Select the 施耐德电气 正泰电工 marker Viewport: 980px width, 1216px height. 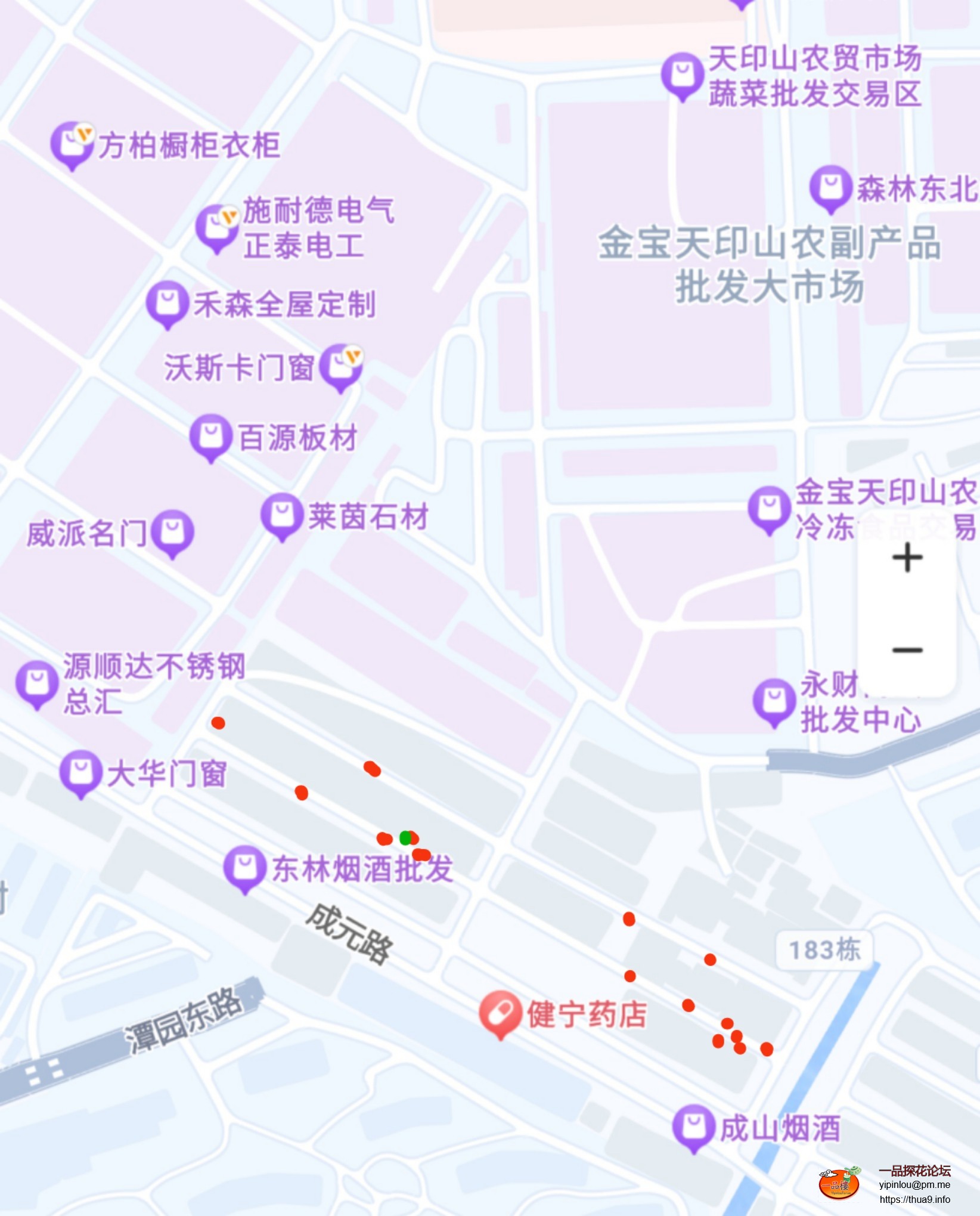tap(218, 226)
